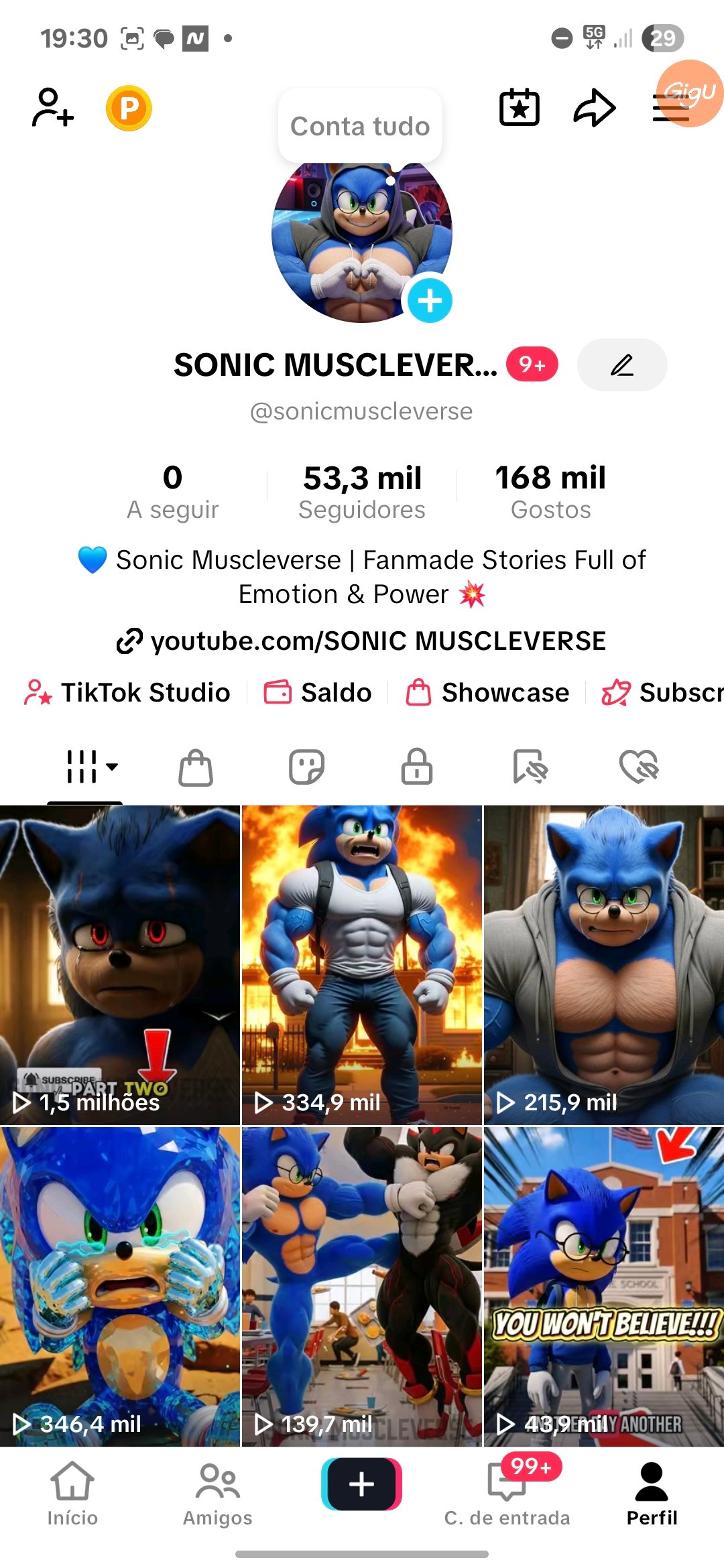Open the video with 1,5 milhões views
724x1568 pixels.
click(120, 965)
